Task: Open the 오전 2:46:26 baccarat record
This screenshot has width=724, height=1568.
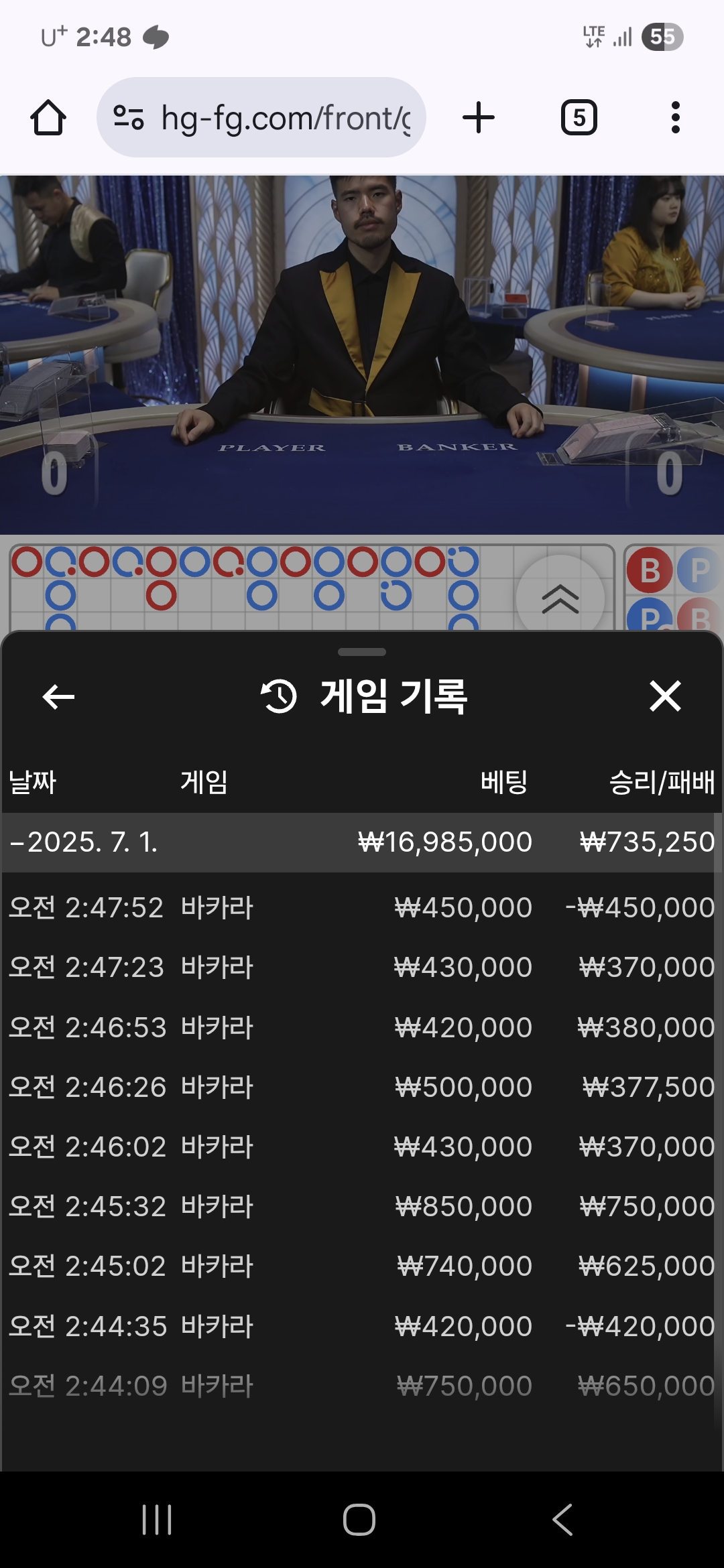Action: [x=362, y=1087]
